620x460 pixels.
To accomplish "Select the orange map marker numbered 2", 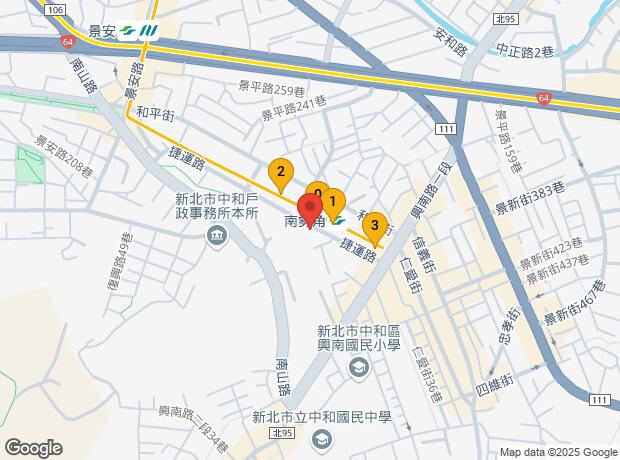I will (281, 172).
